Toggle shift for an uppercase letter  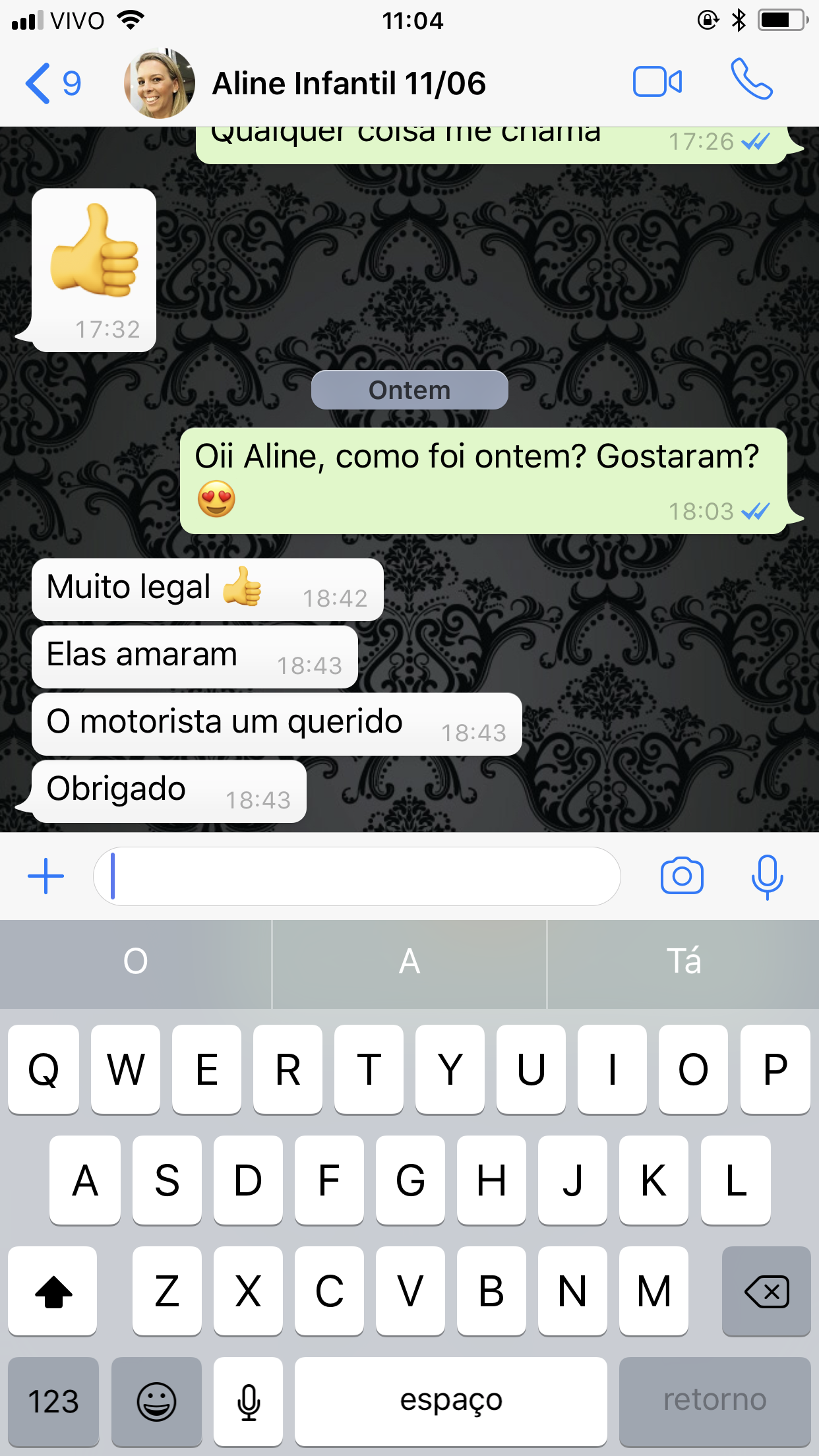click(53, 1291)
